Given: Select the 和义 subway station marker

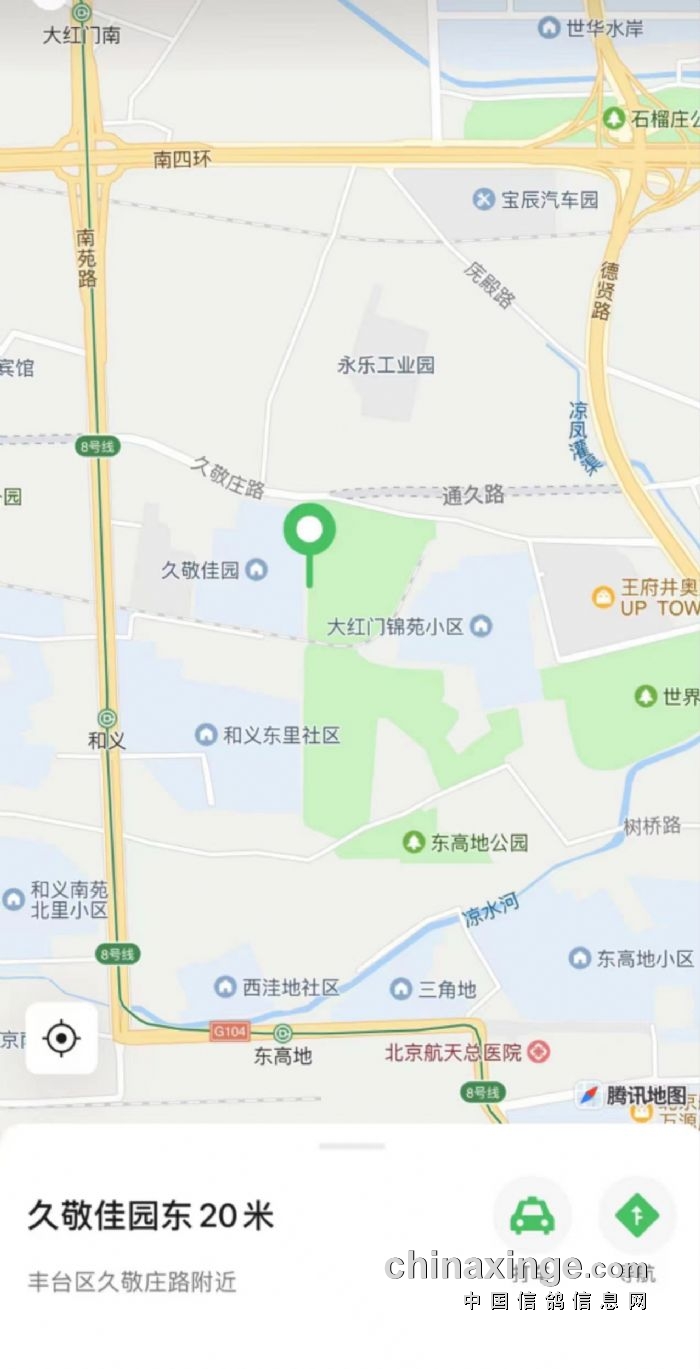Looking at the screenshot, I should click(107, 718).
